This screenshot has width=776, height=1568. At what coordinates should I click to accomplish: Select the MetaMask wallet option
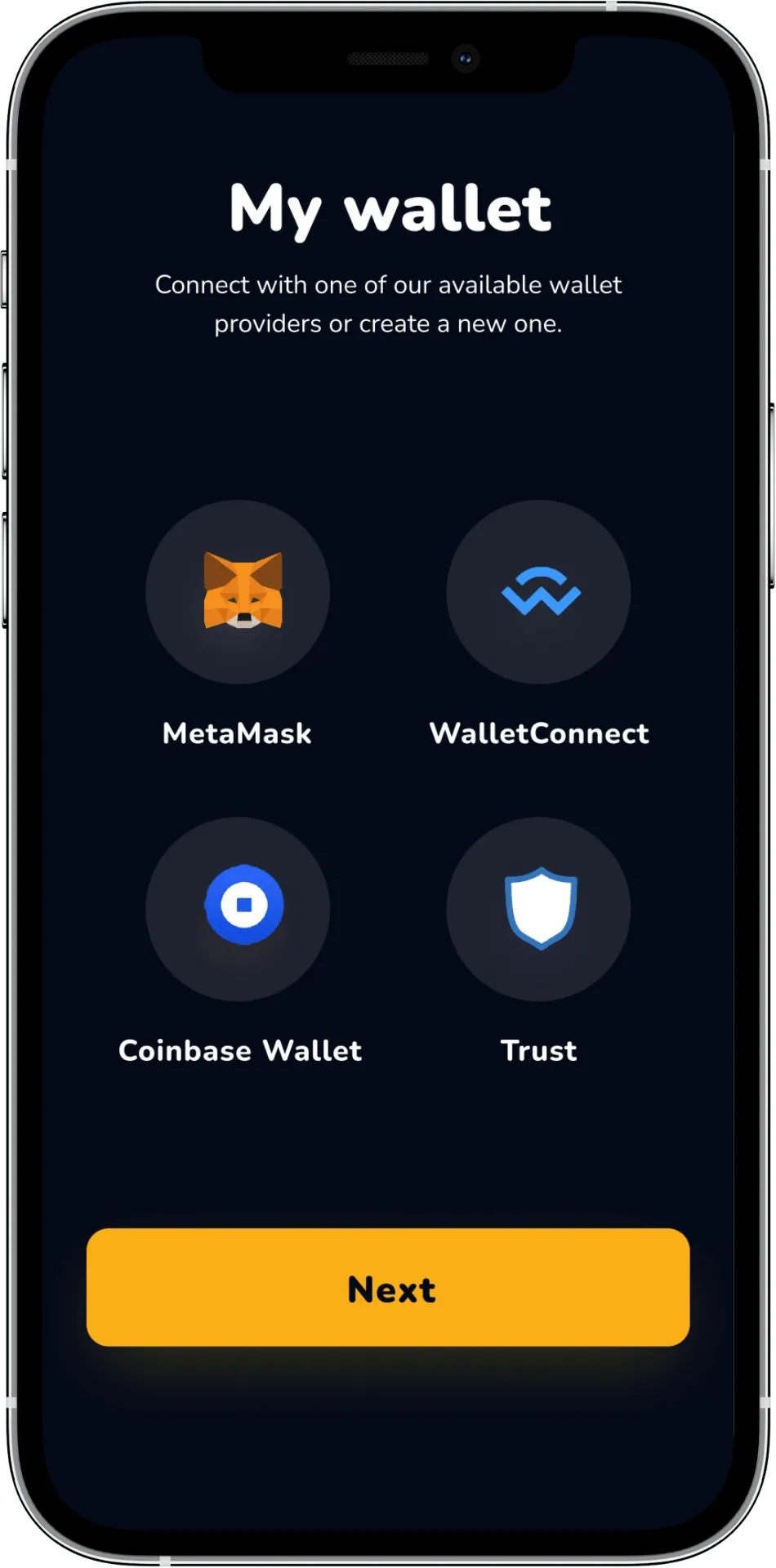238,592
